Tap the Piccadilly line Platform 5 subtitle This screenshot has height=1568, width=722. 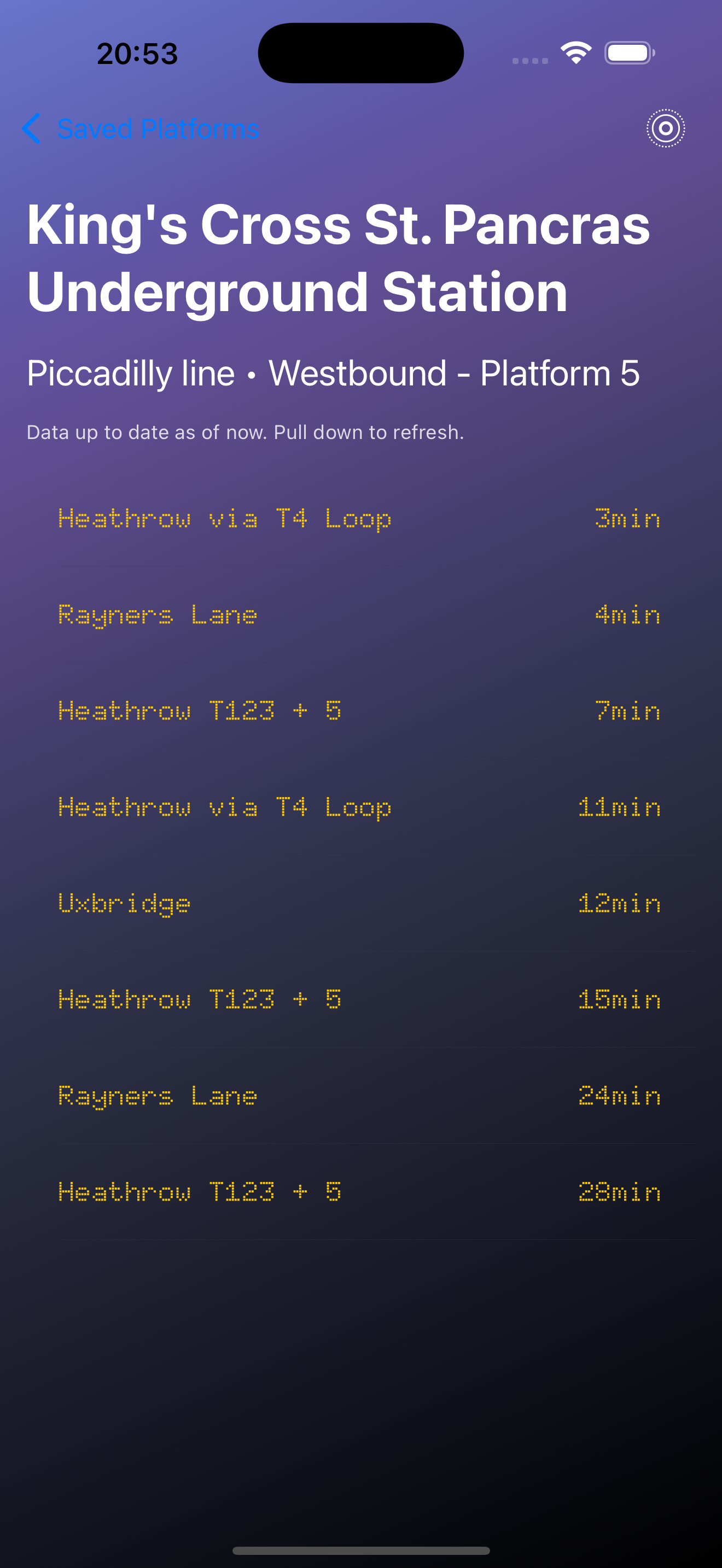[x=334, y=373]
